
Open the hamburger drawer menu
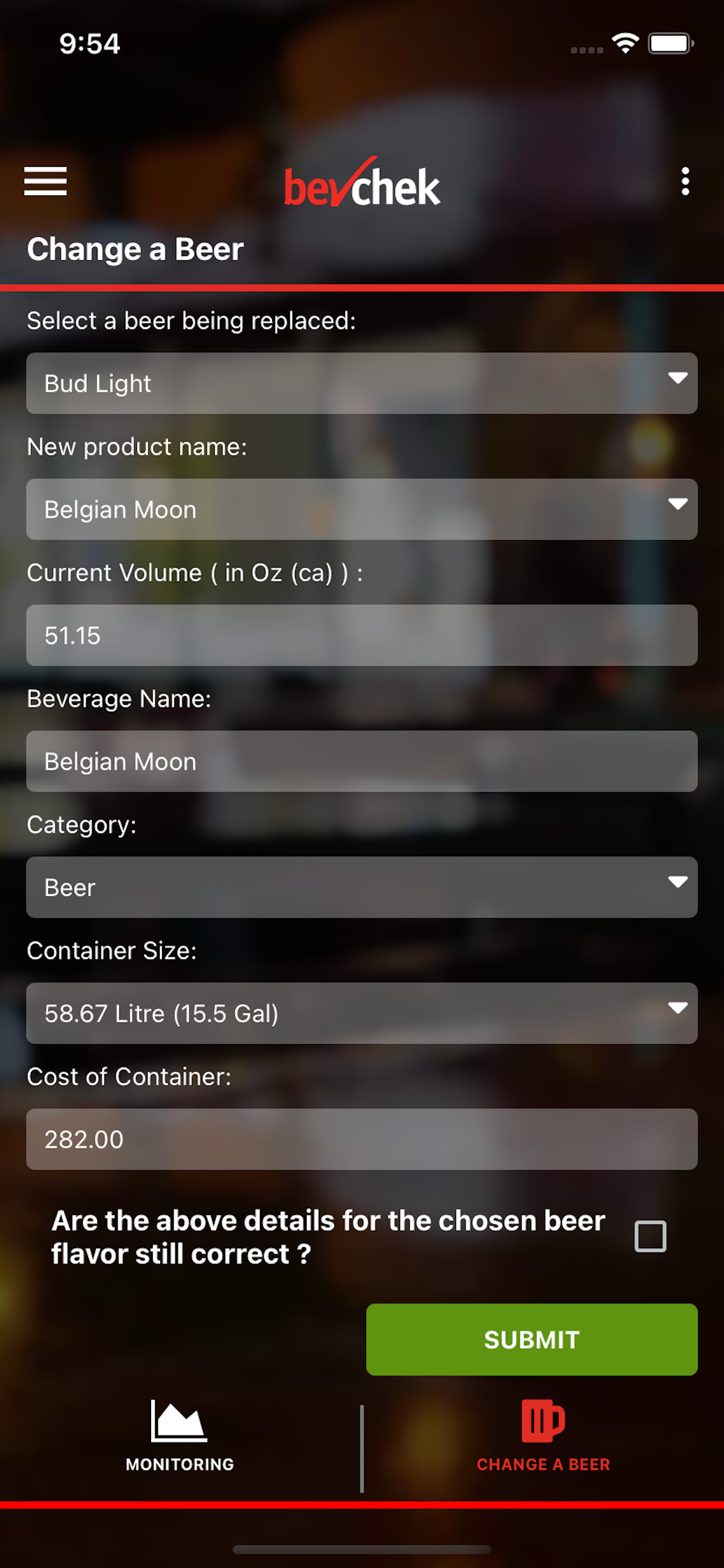(45, 181)
